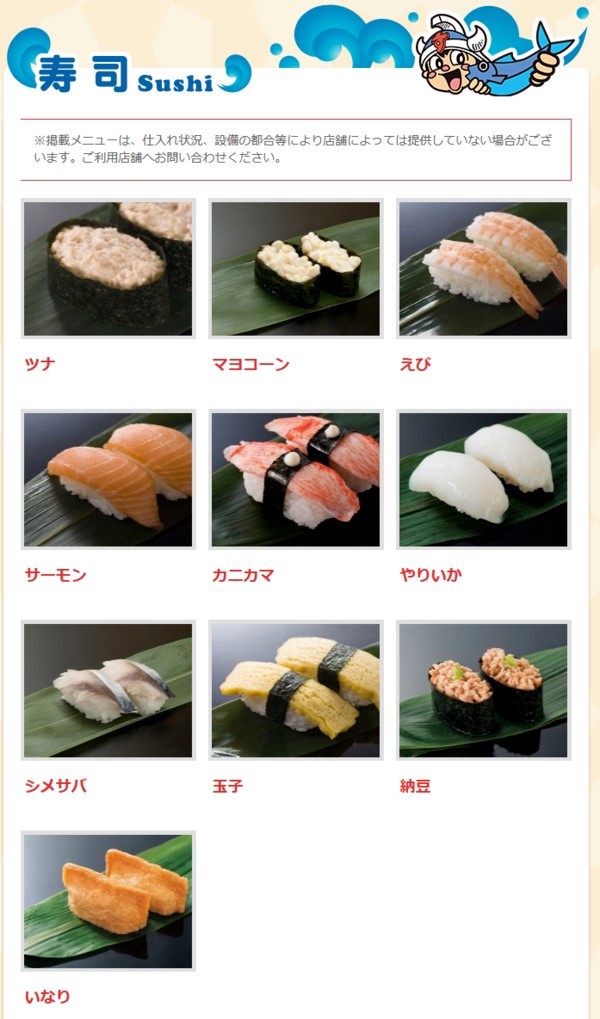Open the 納豆 sushi item

click(484, 690)
